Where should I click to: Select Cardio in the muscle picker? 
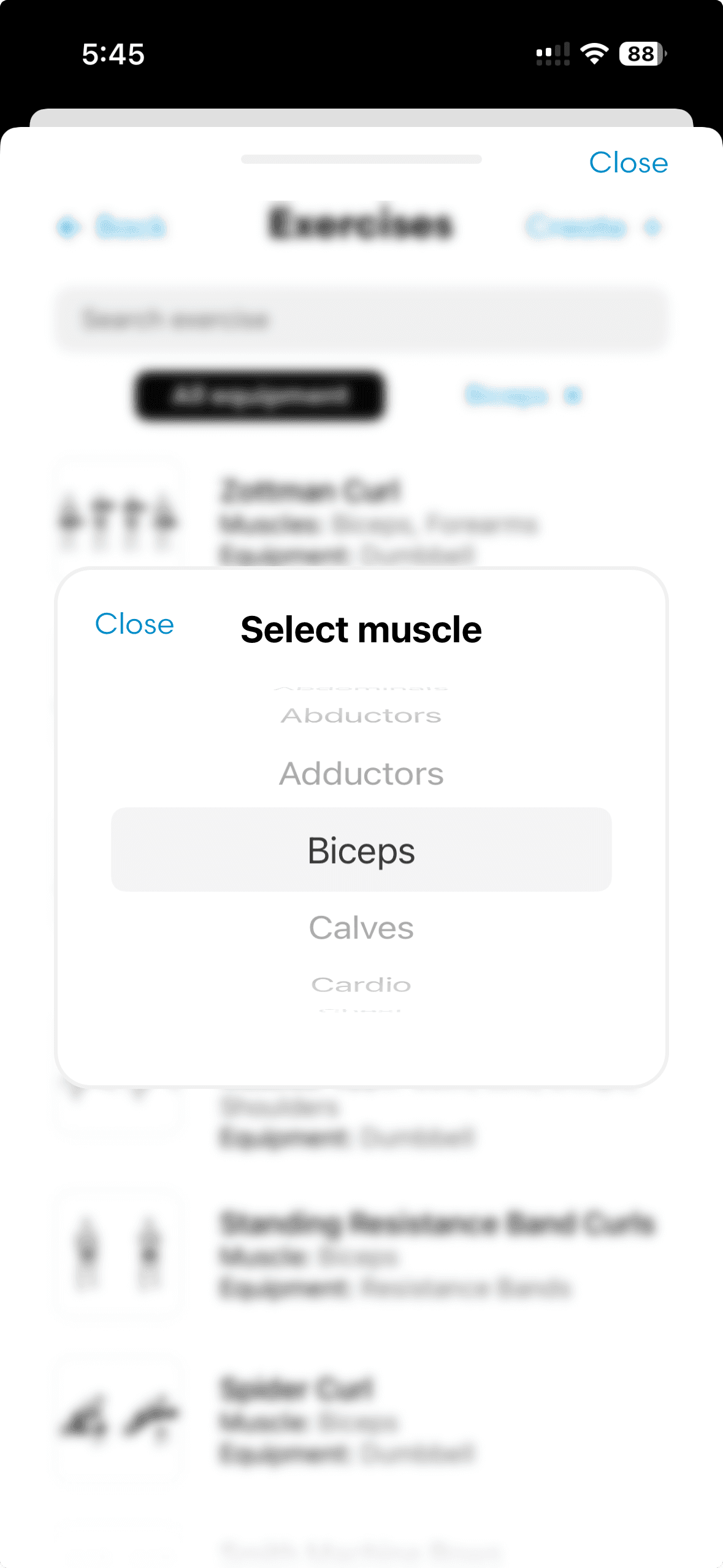[361, 985]
